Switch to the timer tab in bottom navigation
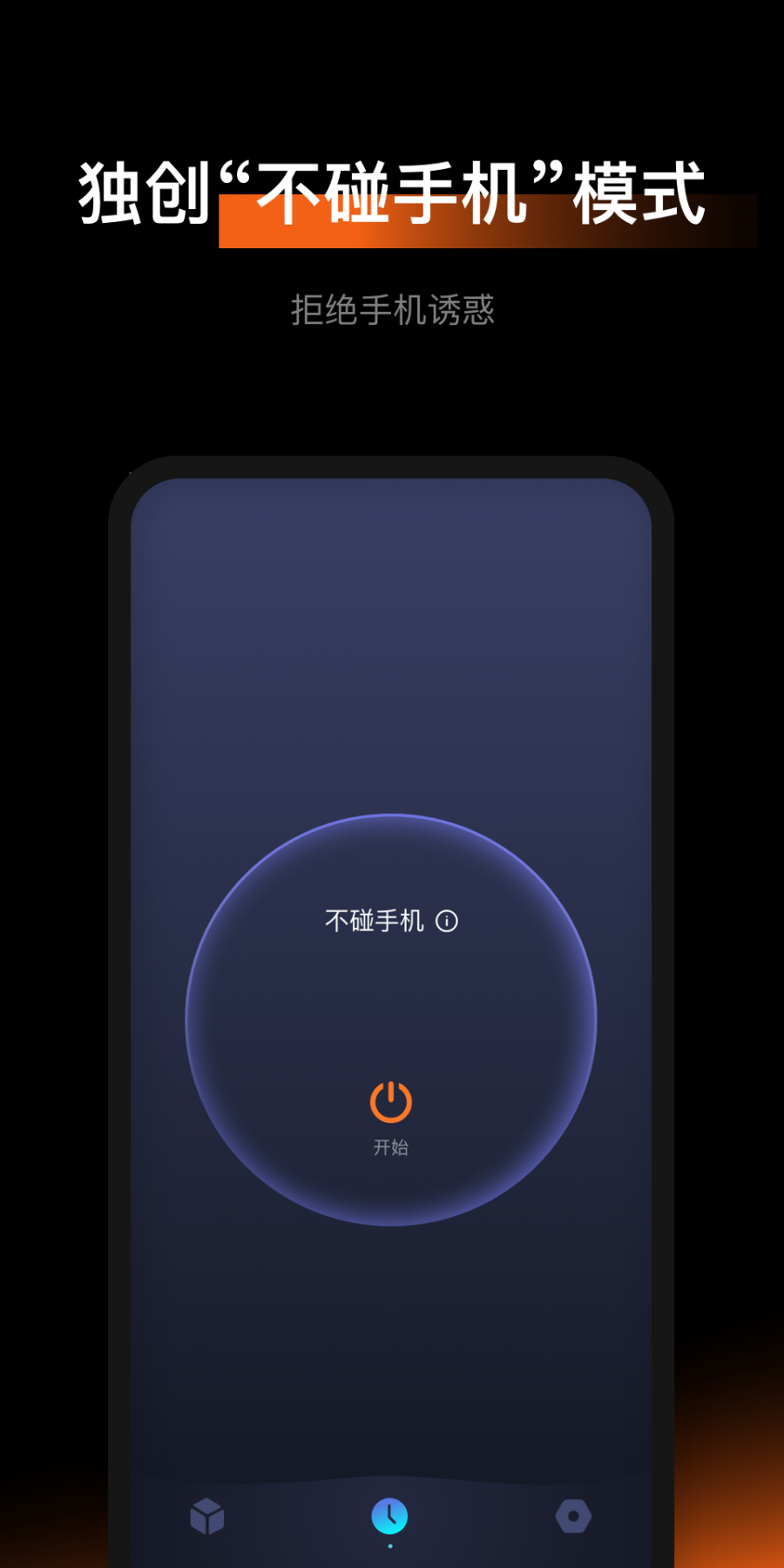Screen dimensions: 784x1568 pos(391,1517)
